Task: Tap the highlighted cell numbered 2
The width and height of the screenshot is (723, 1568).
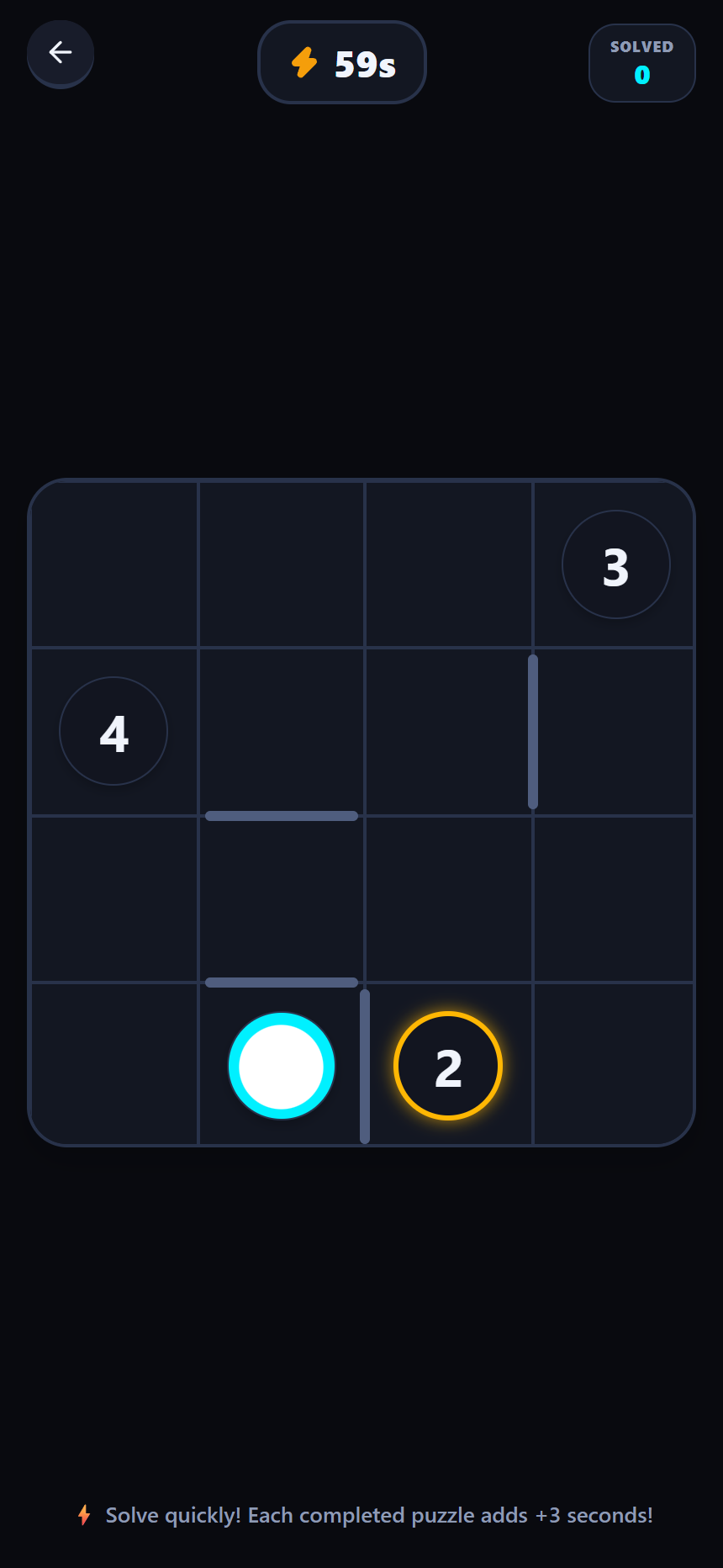Action: 448,1066
